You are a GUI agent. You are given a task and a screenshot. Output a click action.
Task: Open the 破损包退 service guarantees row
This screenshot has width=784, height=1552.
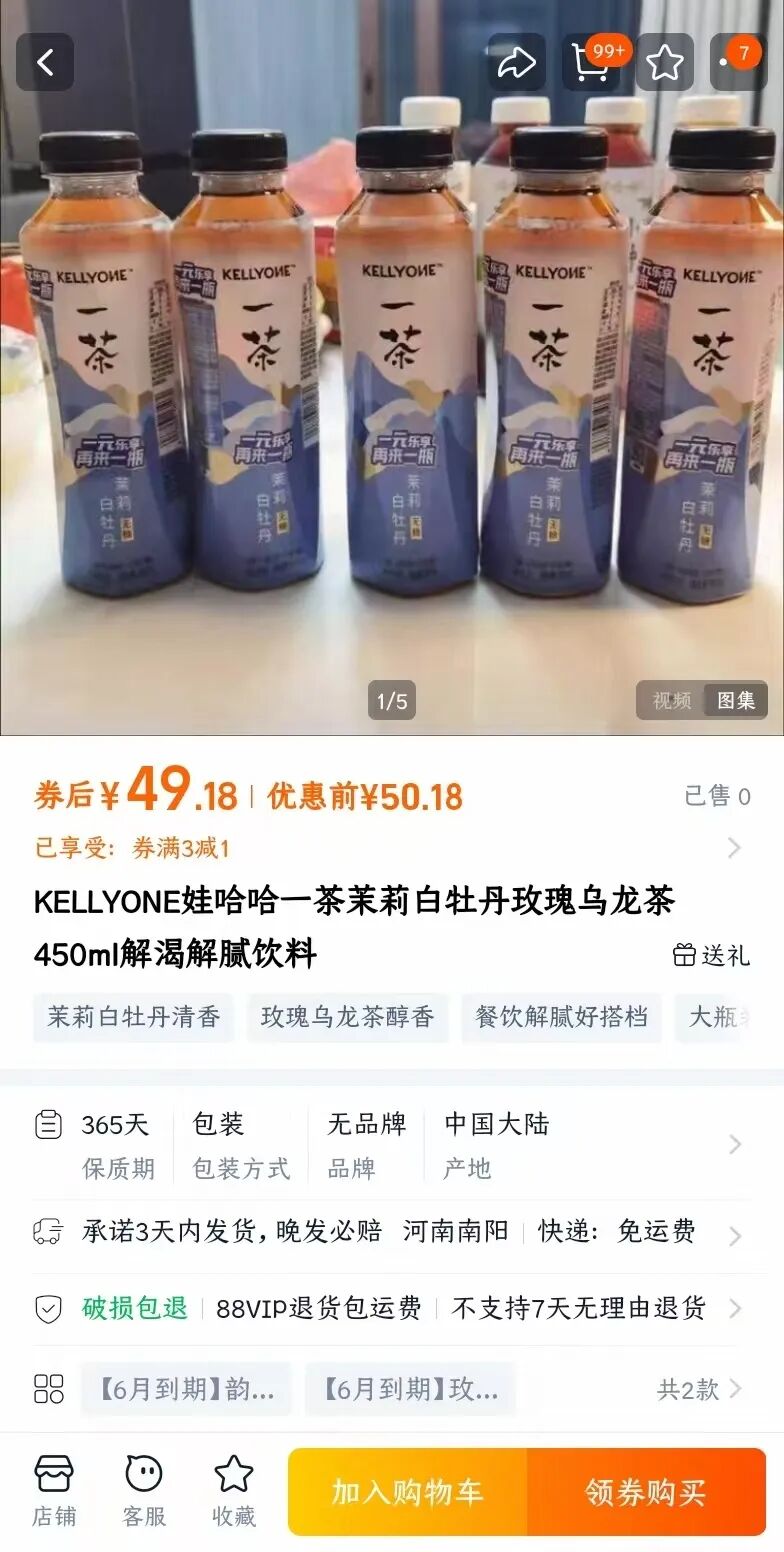(392, 1308)
